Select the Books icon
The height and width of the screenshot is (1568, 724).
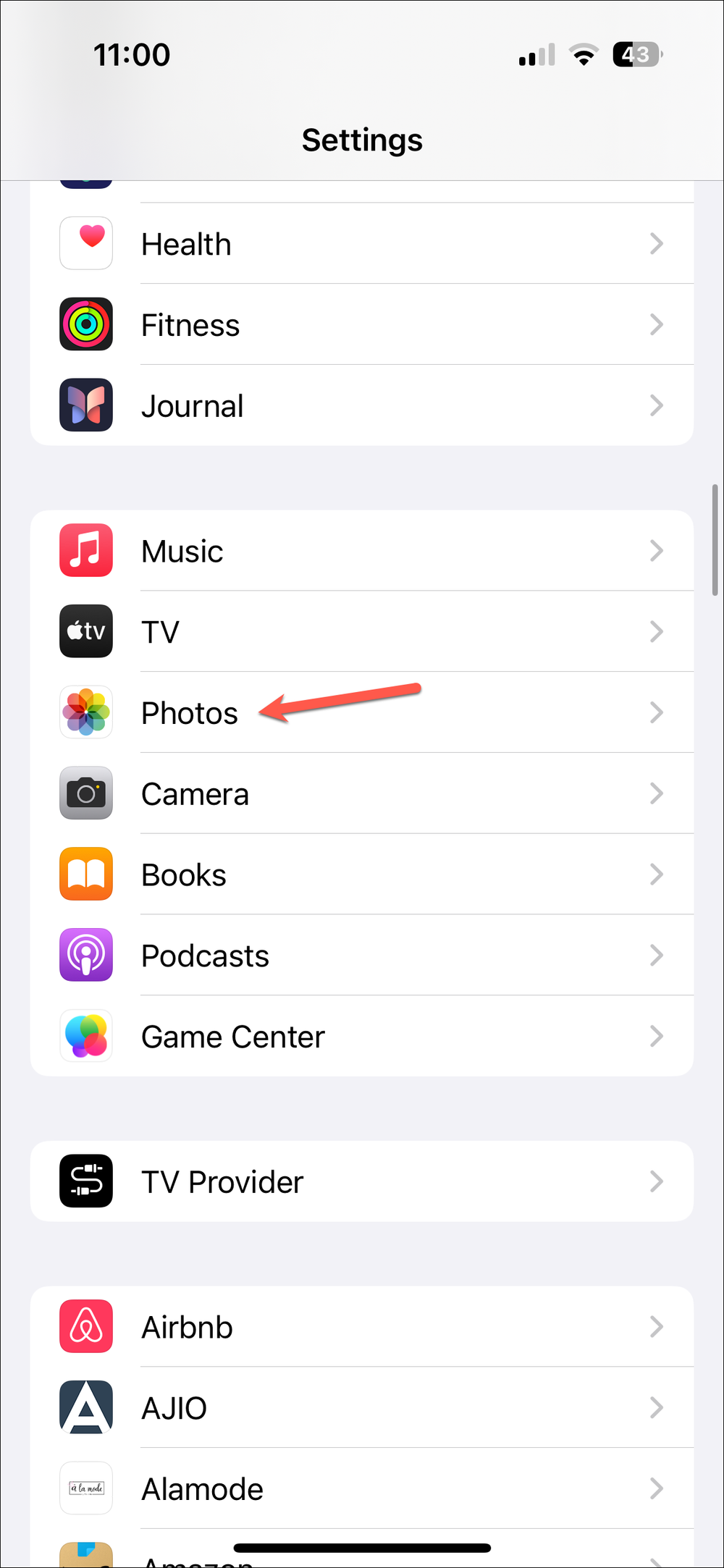pos(86,874)
